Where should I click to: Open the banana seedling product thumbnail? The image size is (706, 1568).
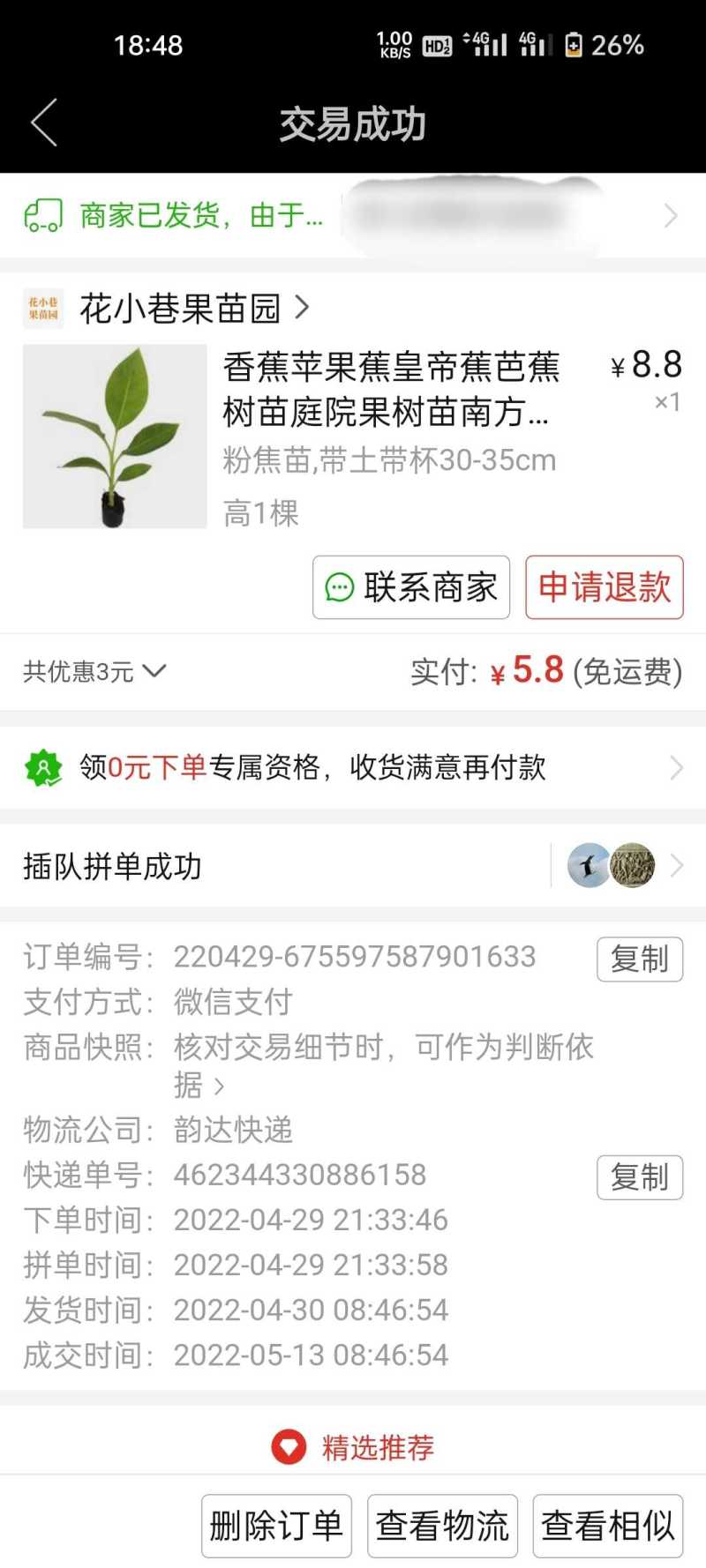[x=115, y=437]
